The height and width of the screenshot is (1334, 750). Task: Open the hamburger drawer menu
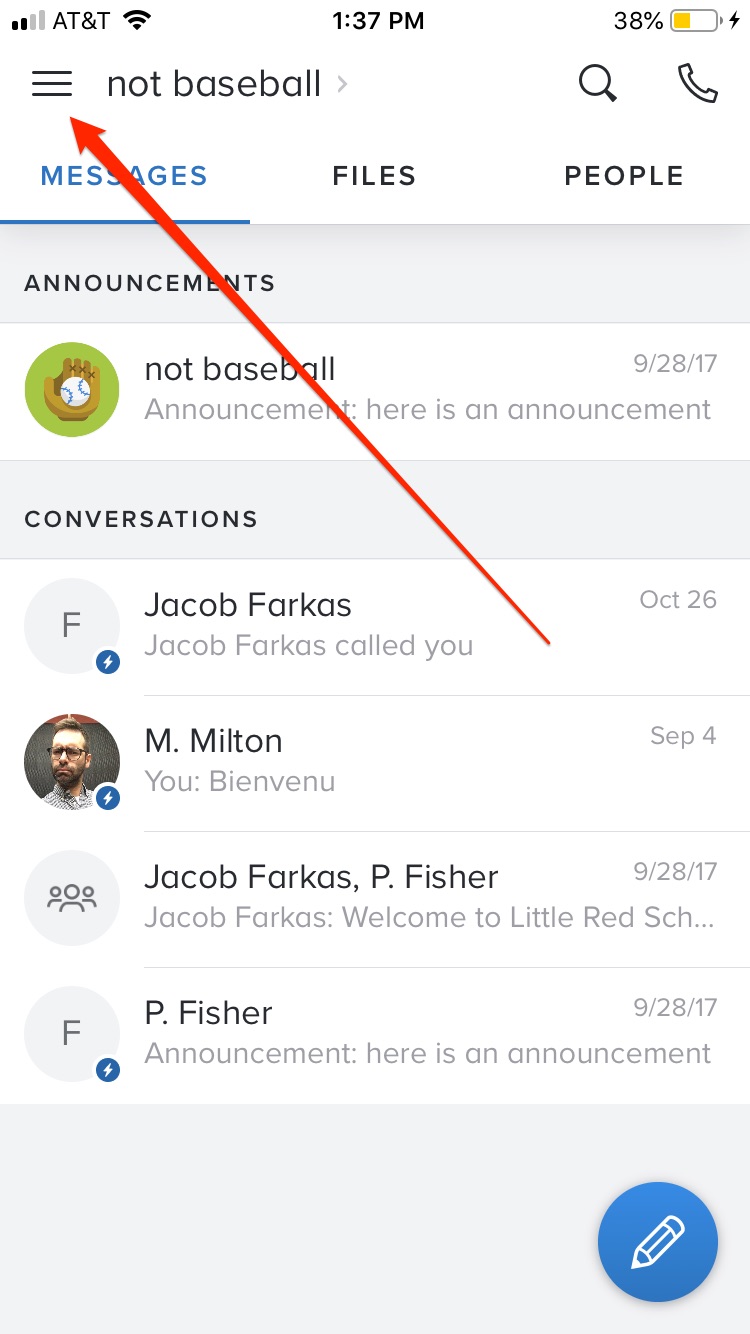52,84
